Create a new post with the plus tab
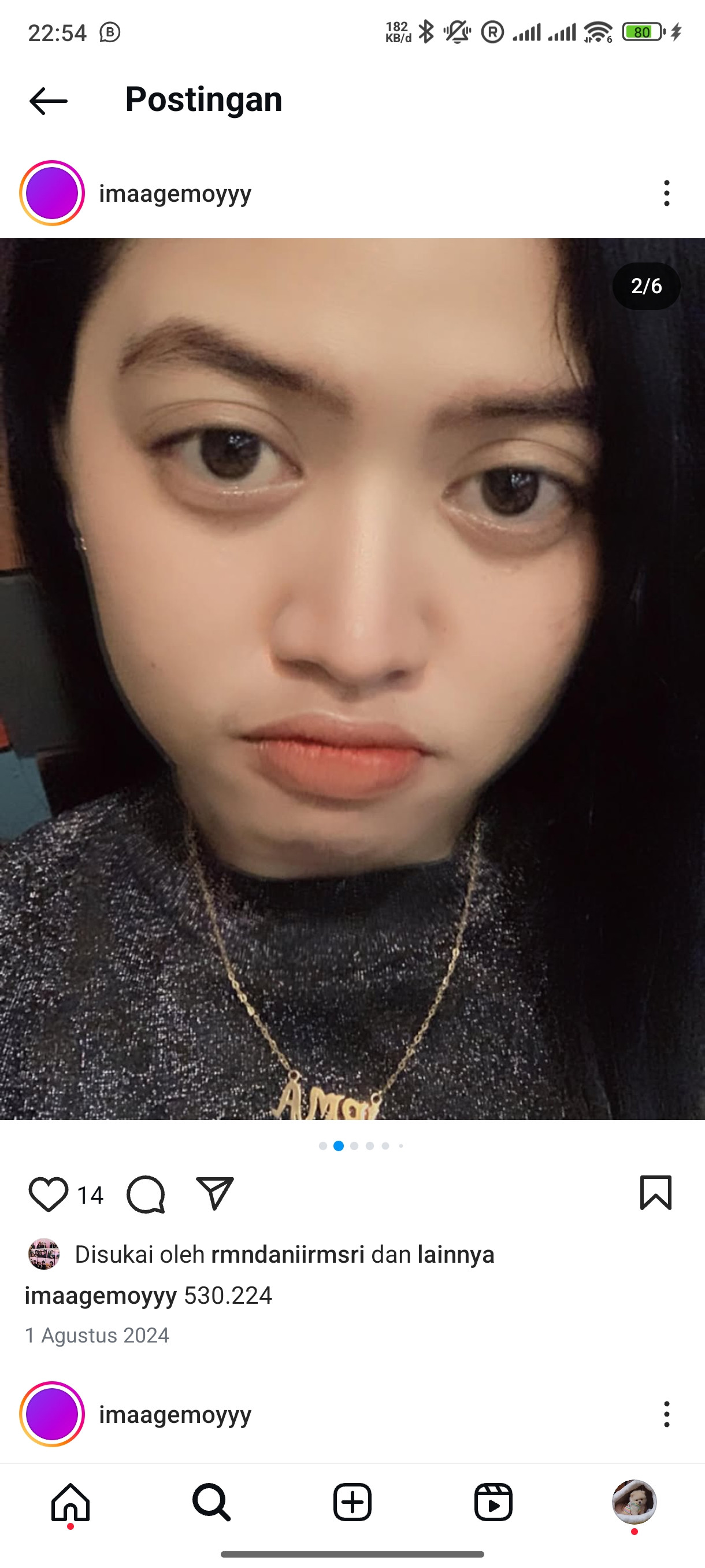This screenshot has width=705, height=1568. tap(352, 1502)
